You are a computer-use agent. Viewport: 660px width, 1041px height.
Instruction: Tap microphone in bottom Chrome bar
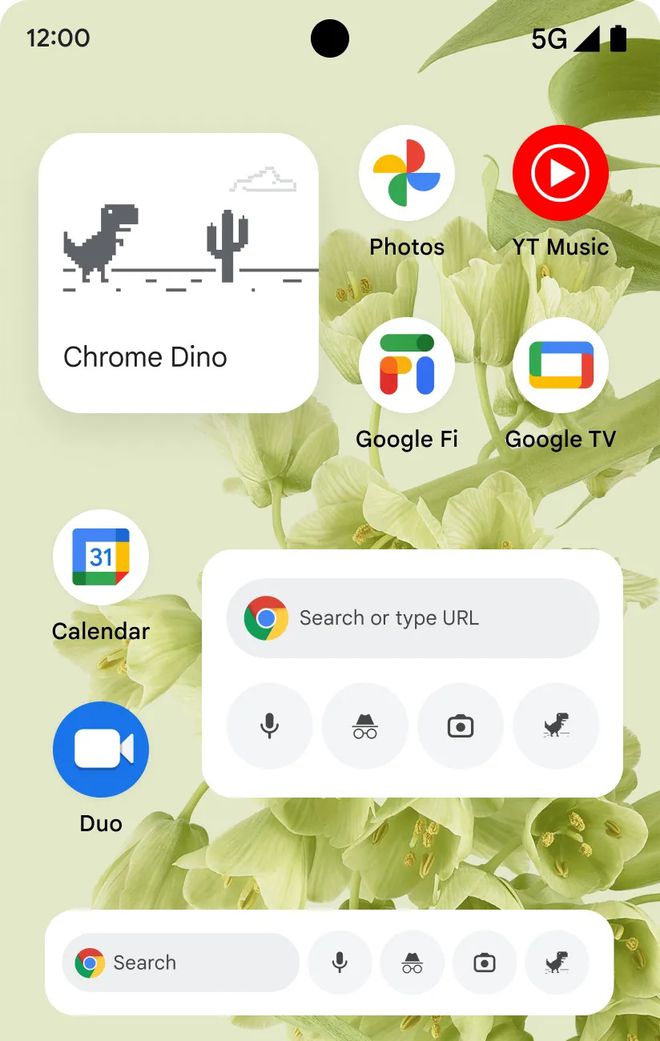coord(340,963)
